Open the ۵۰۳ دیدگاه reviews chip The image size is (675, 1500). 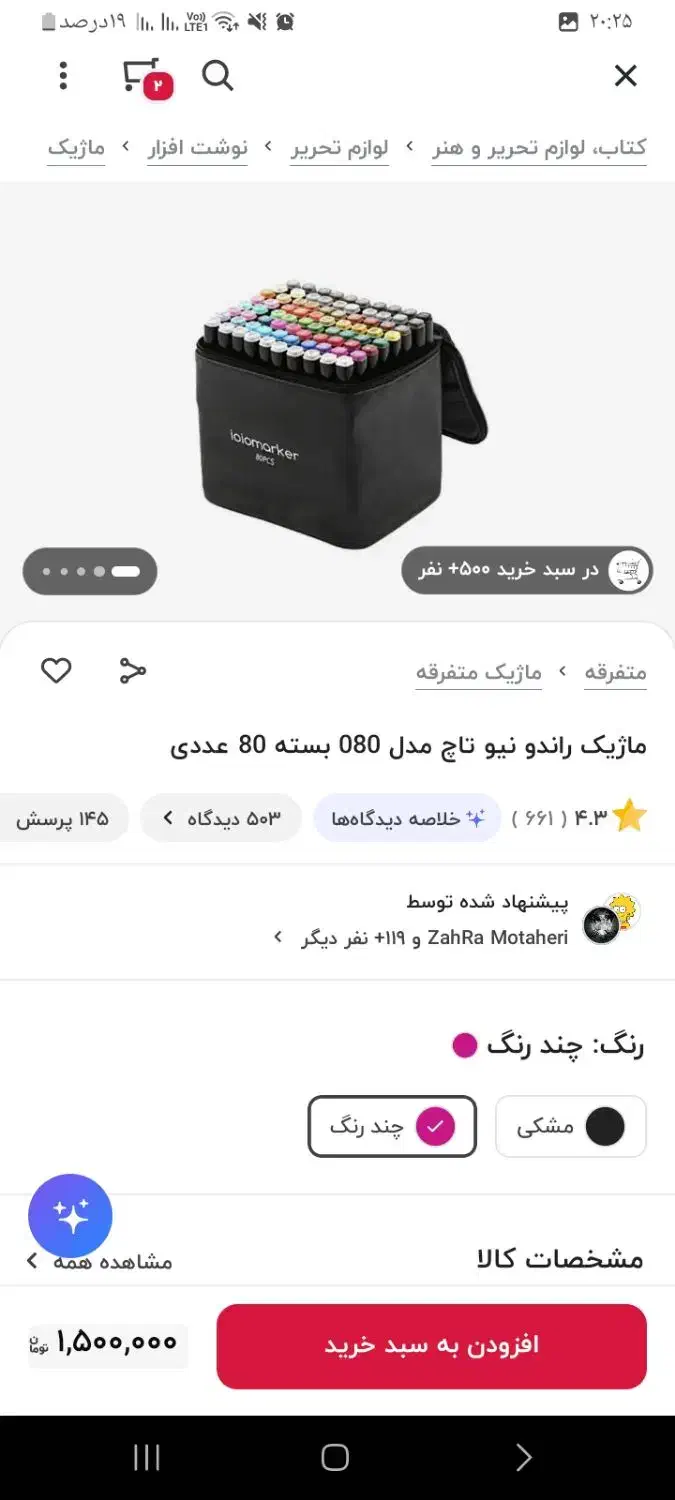(x=221, y=818)
